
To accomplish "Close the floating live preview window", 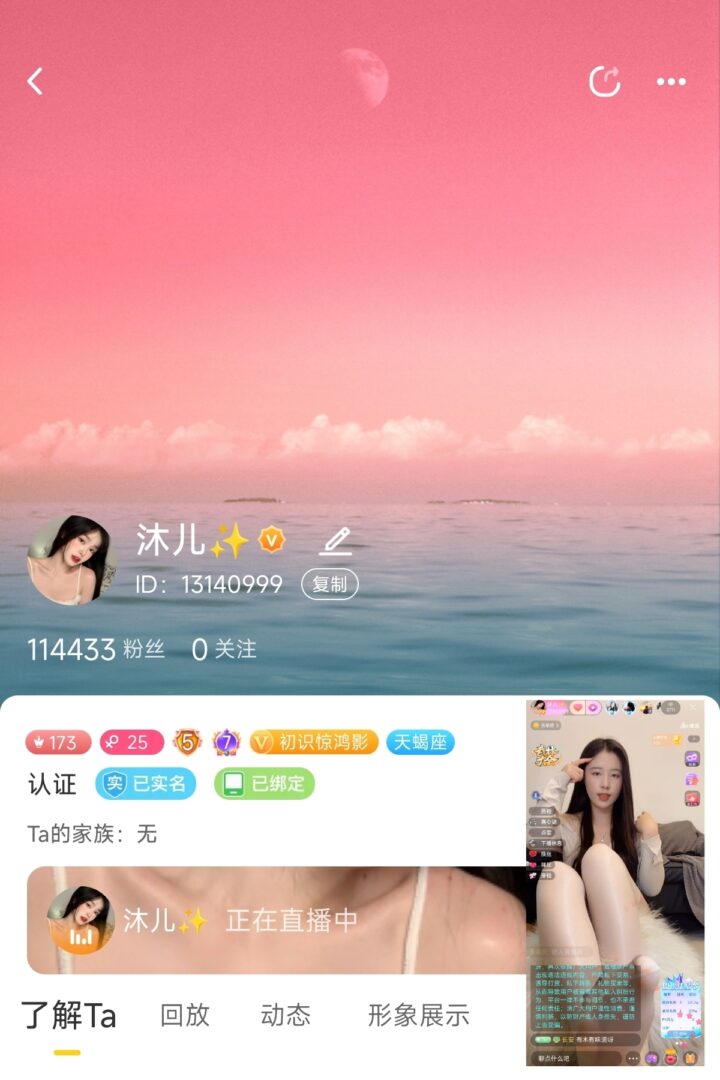I will tap(694, 707).
